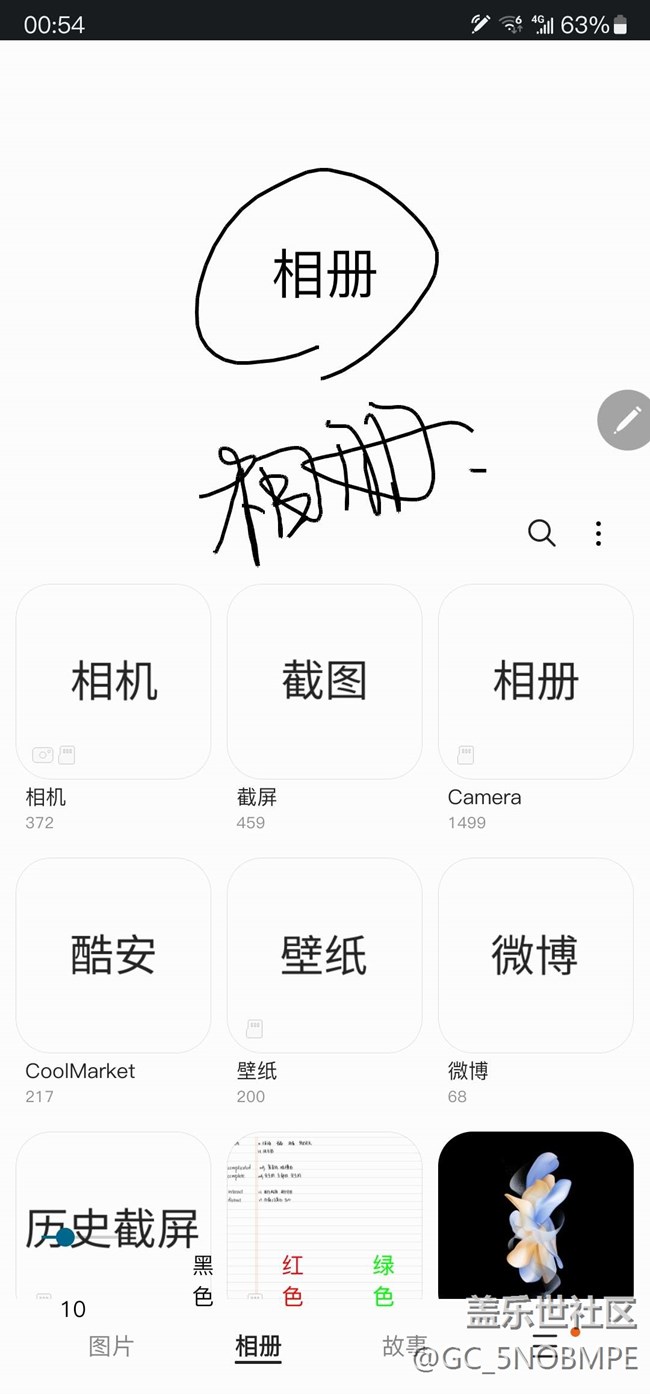Tap the floating pen edit button
Viewport: 650px width, 1394px height.
pos(627,419)
